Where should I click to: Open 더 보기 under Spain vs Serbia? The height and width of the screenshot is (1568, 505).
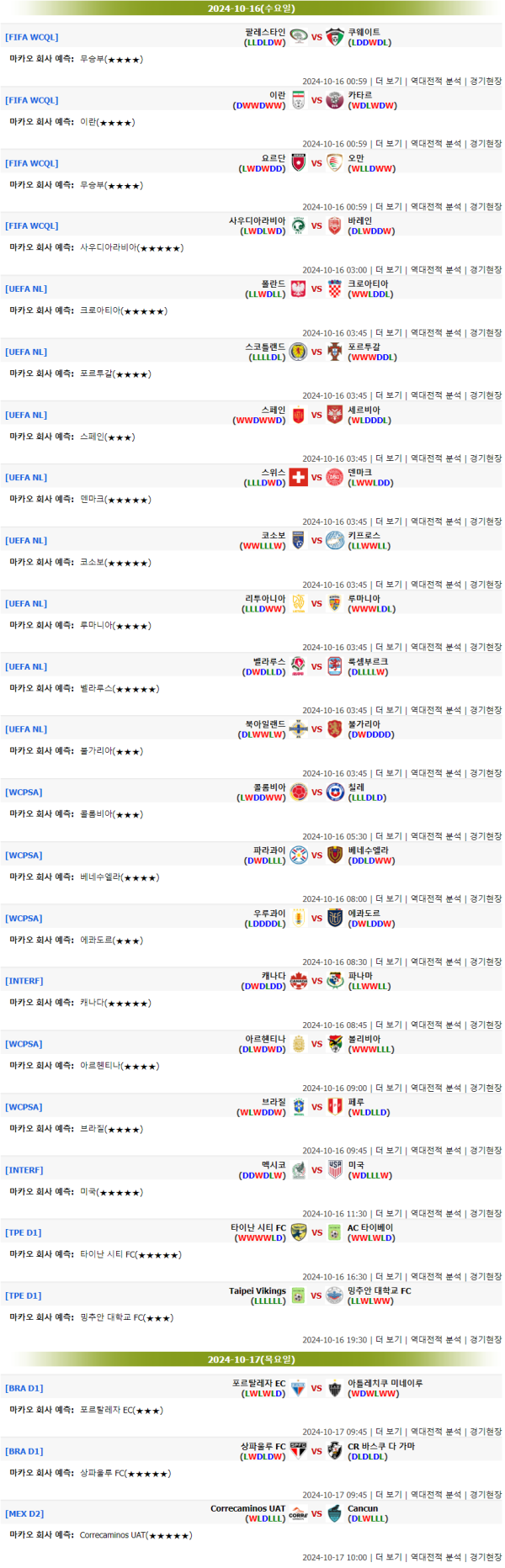coord(388,458)
